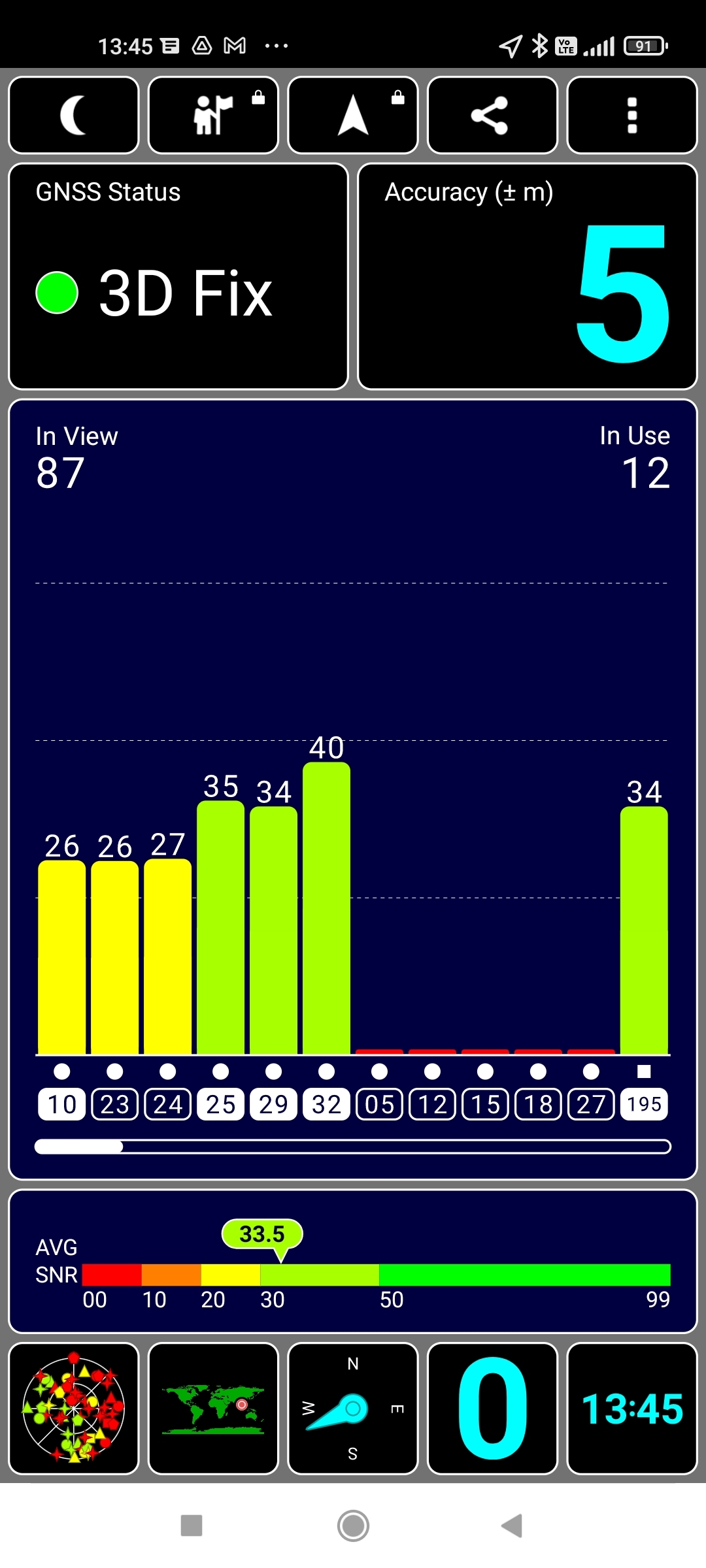The image size is (706, 1568).
Task: Select satellite 32 in the bar chart
Action: pyautogui.click(x=326, y=1104)
